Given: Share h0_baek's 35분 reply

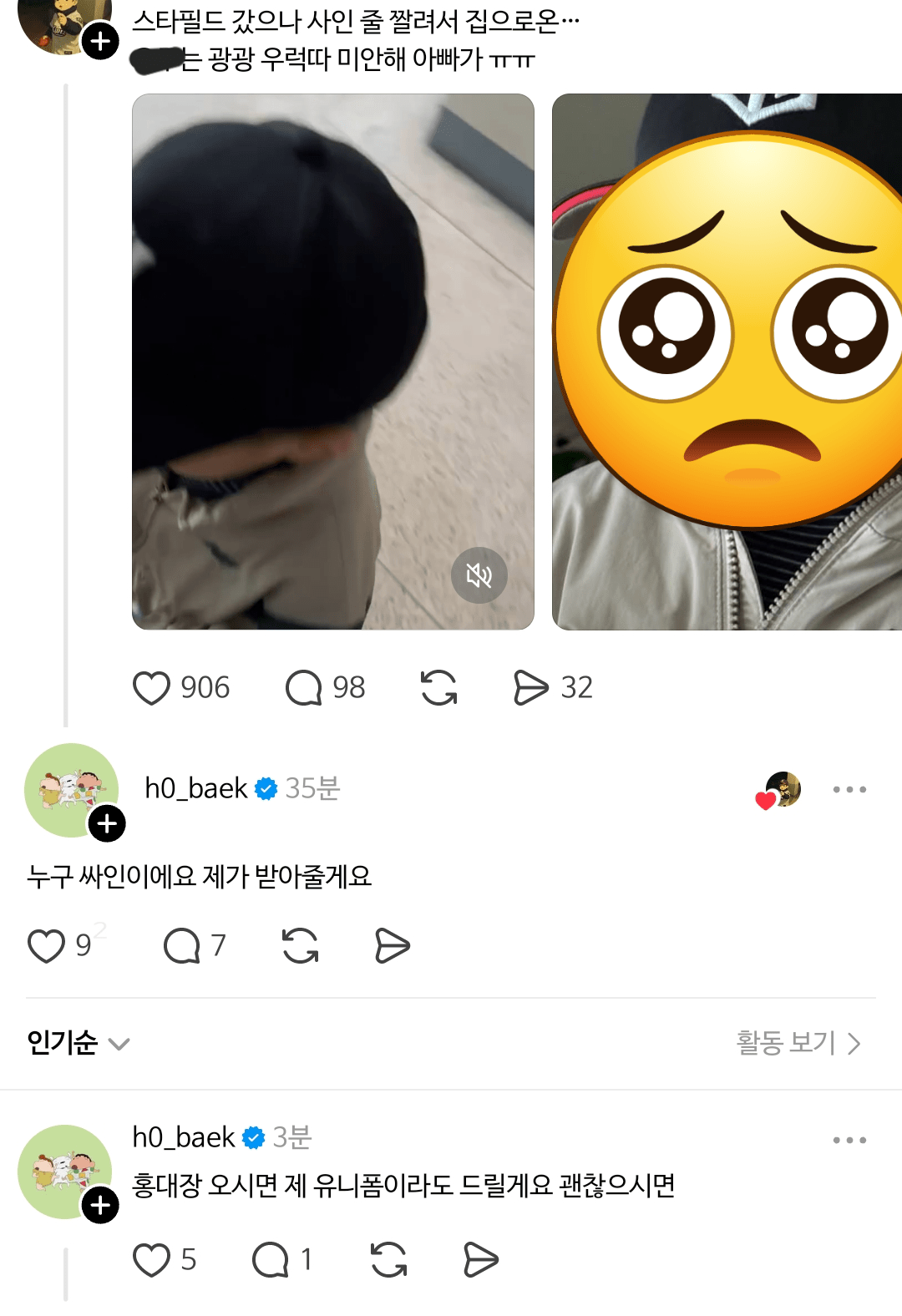Looking at the screenshot, I should click(392, 946).
